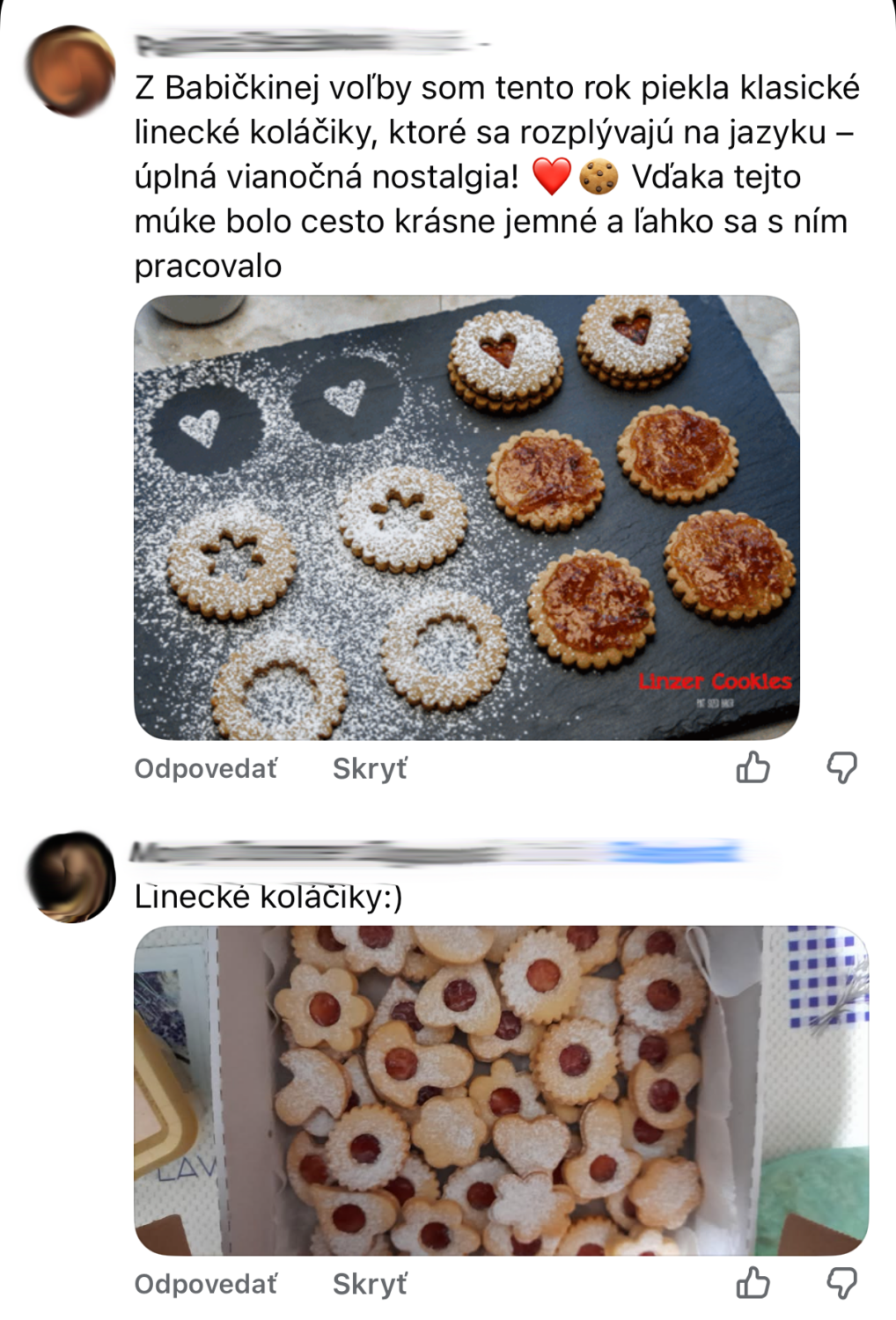
Task: Dislike the Babičkinej voľby comment
Action: pos(841,767)
